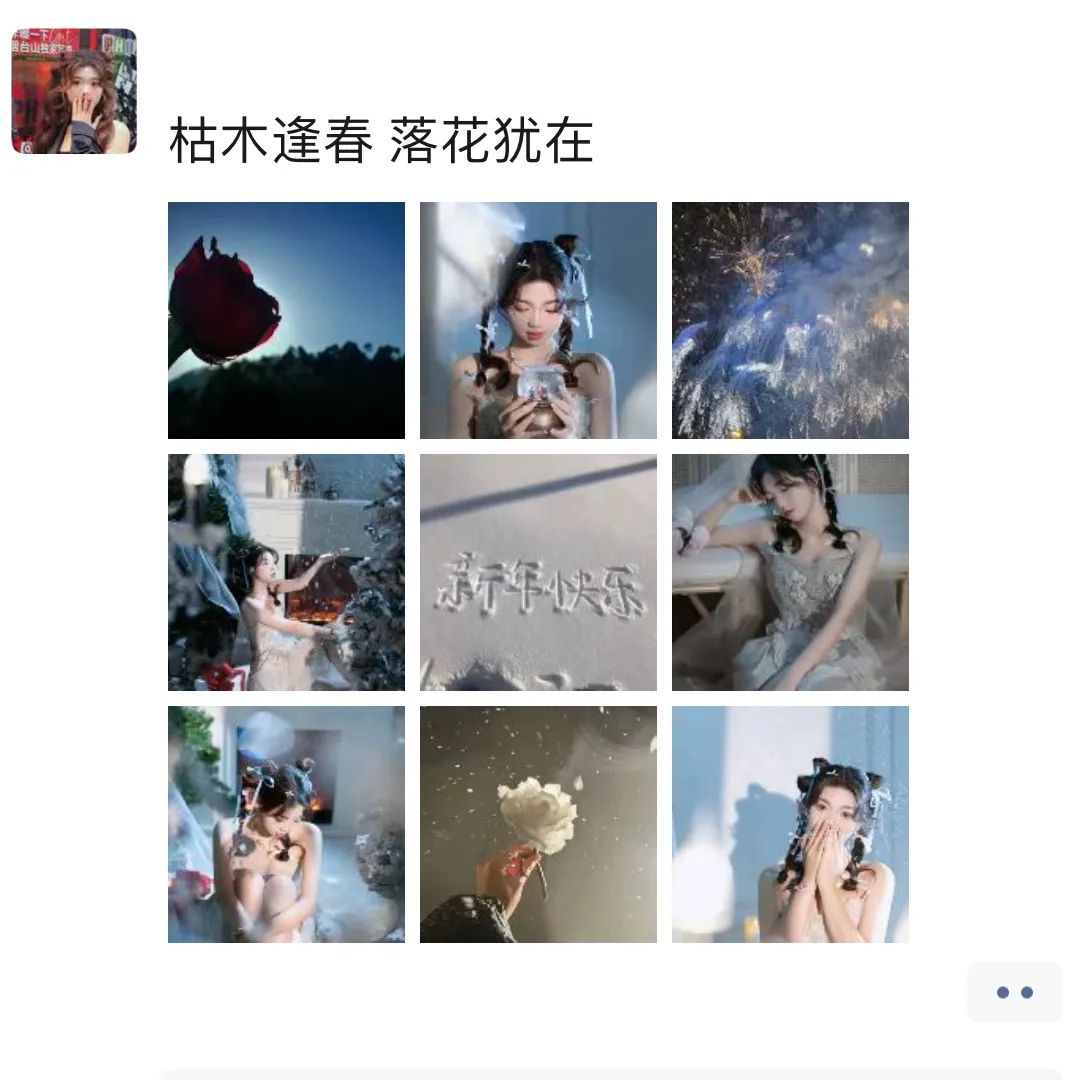This screenshot has height=1080, width=1080.
Task: Open the like and comment dots menu
Action: pos(1014,992)
